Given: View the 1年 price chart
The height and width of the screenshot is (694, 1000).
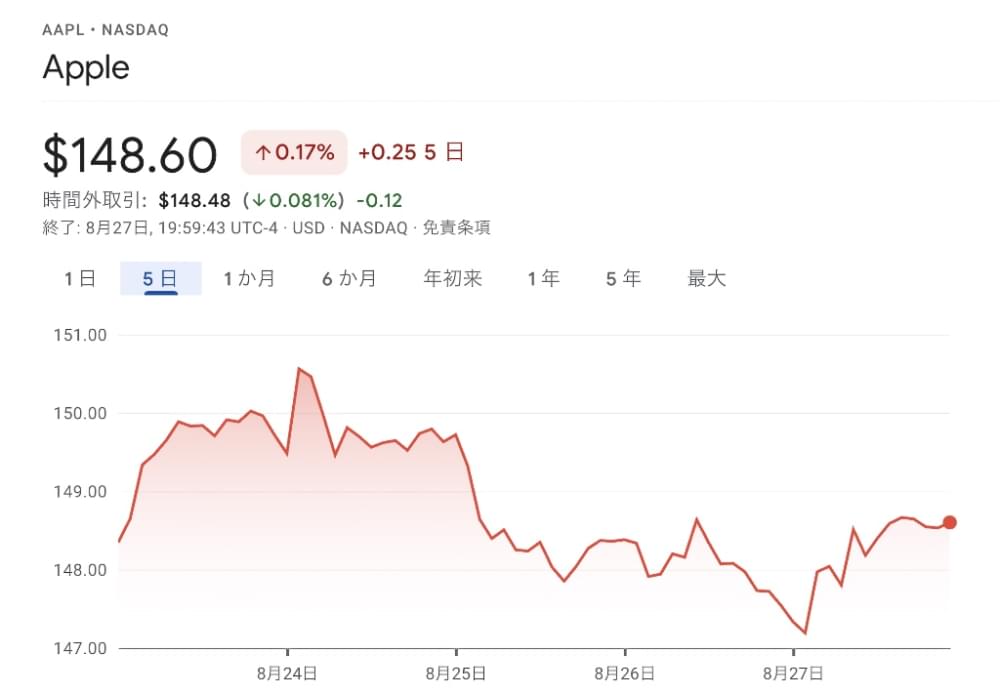Looking at the screenshot, I should click(x=544, y=279).
